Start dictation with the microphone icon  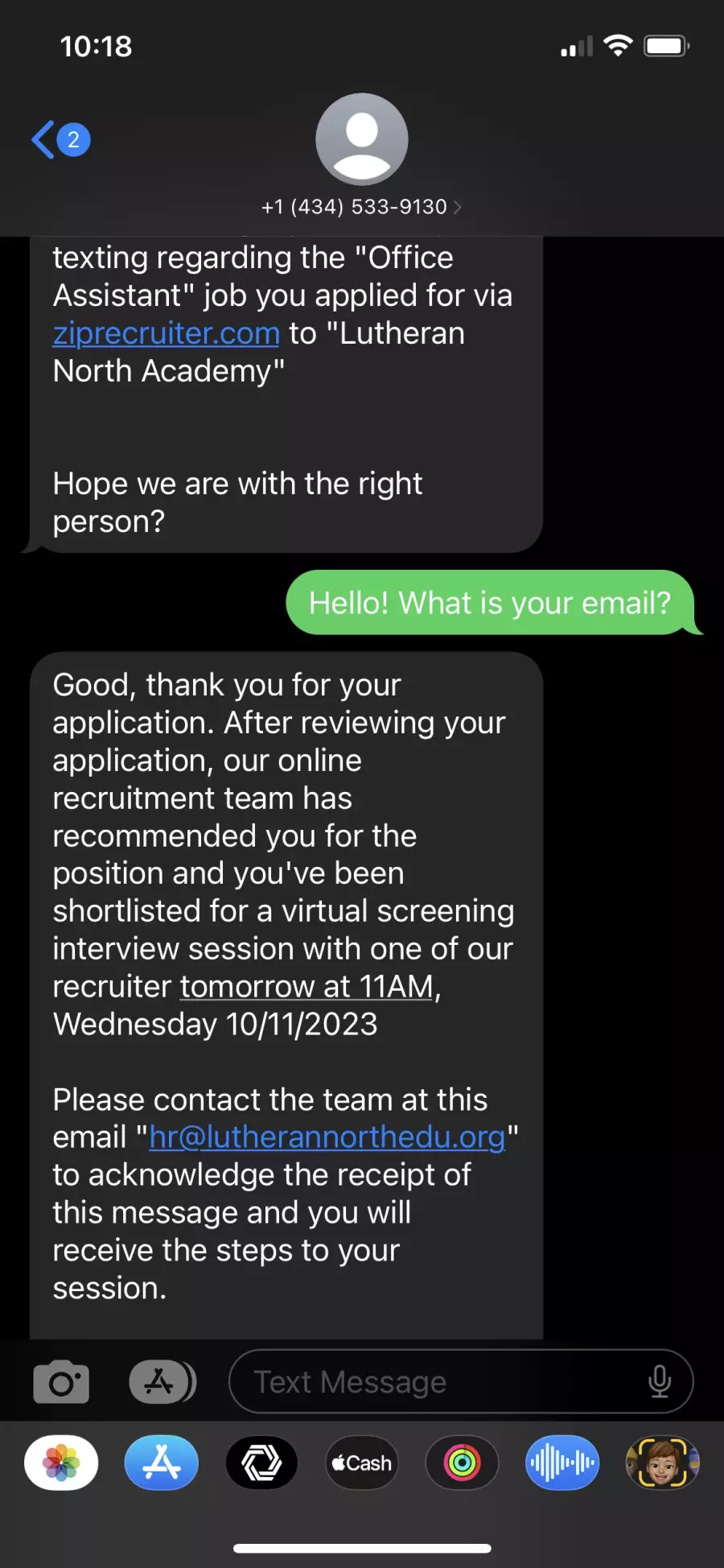click(x=659, y=1381)
